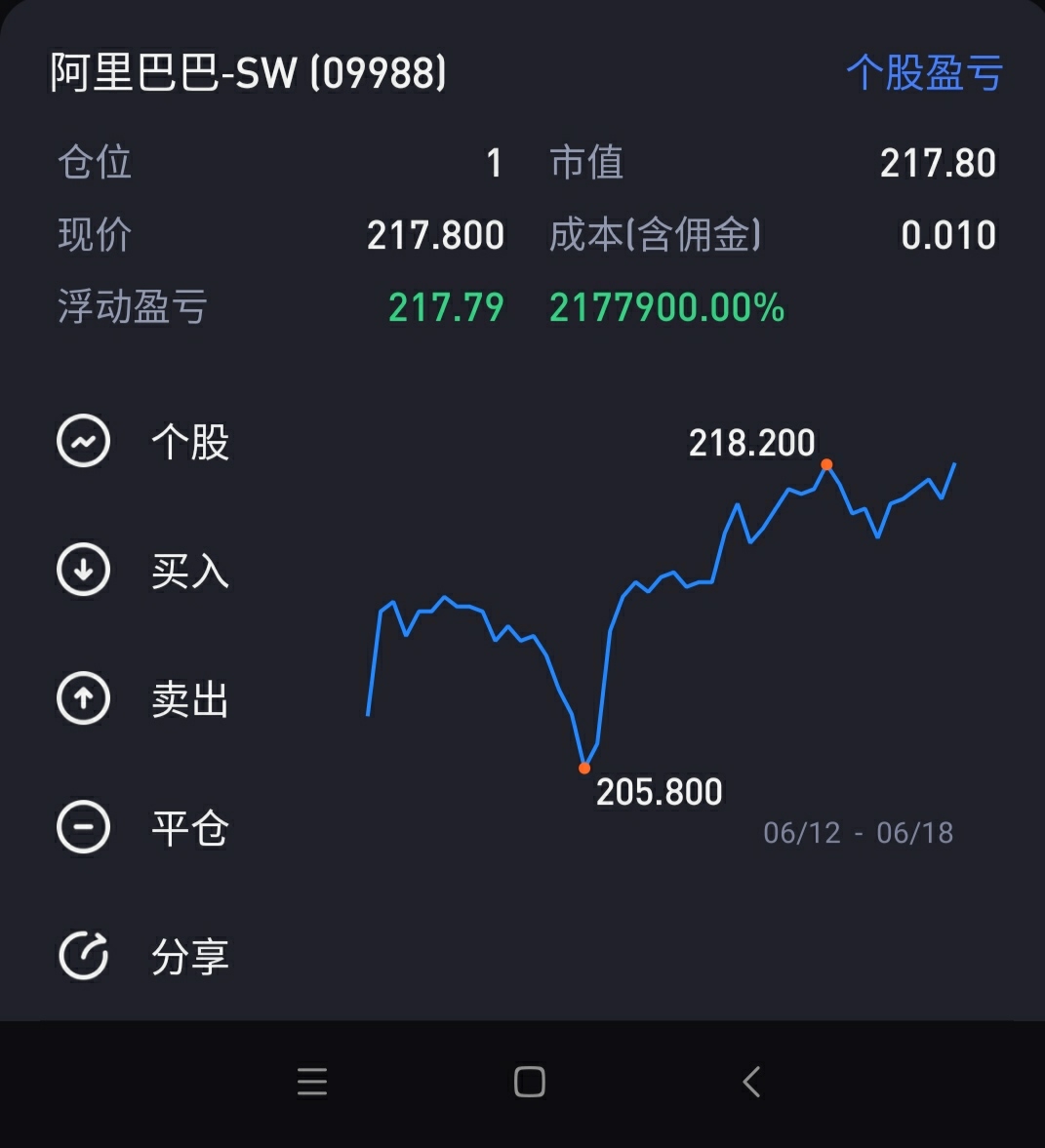This screenshot has height=1148, width=1045.
Task: Tap 平仓 to close the position
Action: 144,828
